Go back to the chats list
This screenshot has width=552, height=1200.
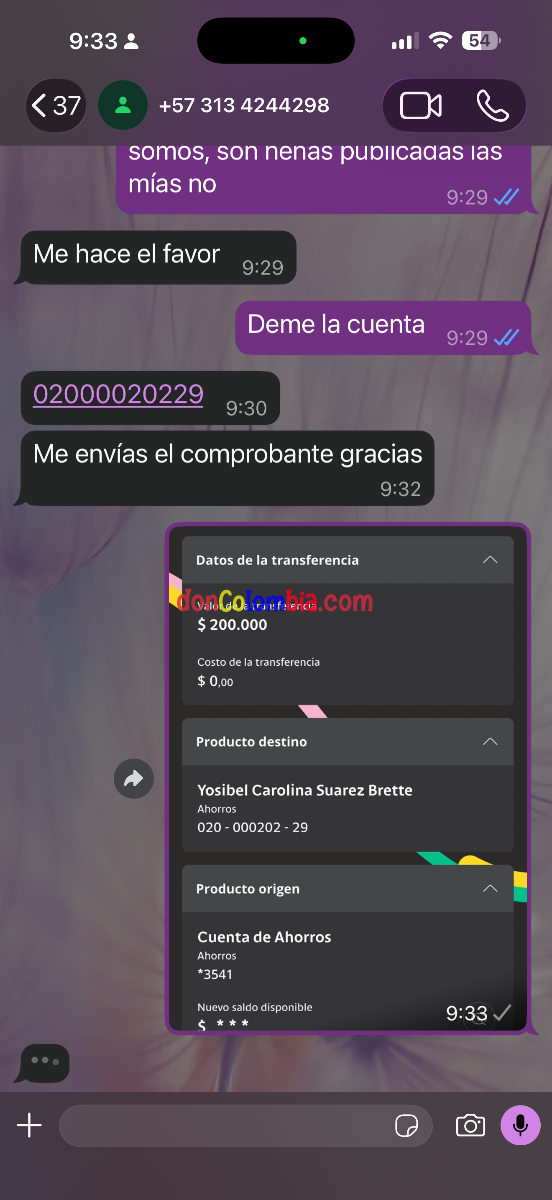click(x=56, y=105)
